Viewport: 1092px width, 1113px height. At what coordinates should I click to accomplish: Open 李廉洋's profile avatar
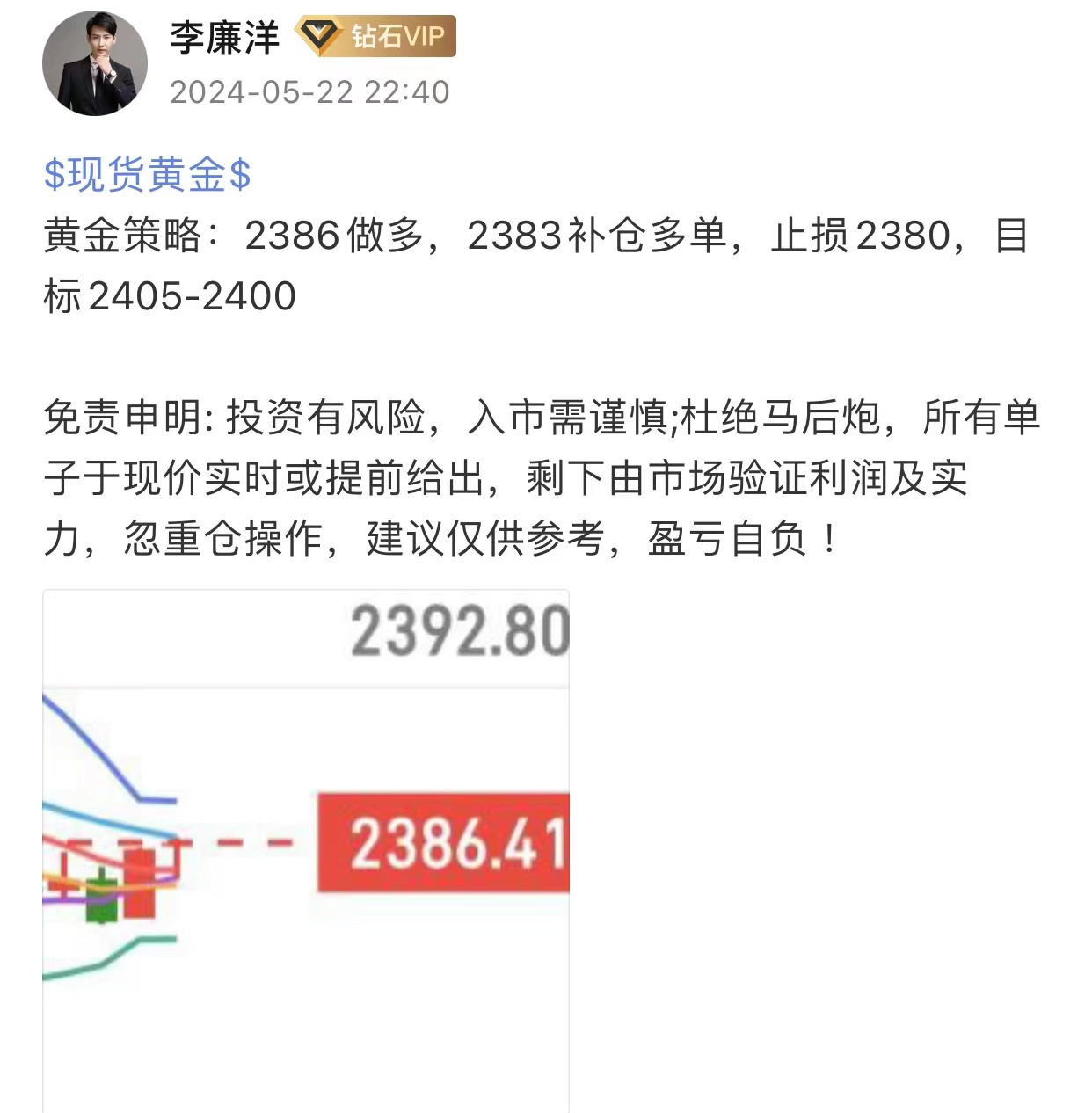click(x=95, y=64)
